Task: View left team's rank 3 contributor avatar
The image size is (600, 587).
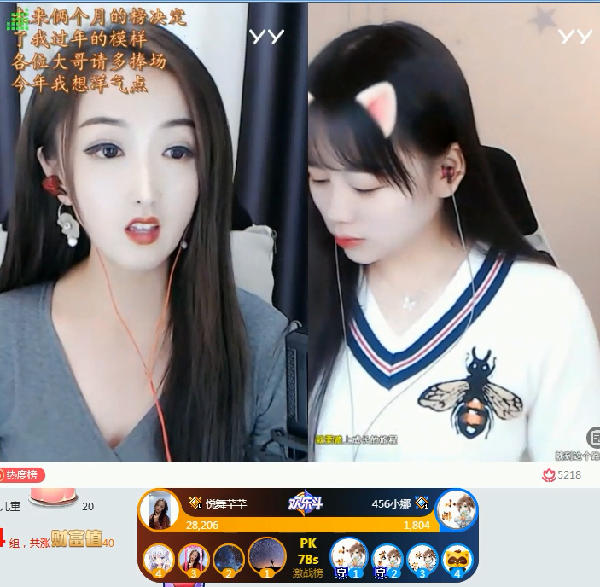Action: (193, 559)
